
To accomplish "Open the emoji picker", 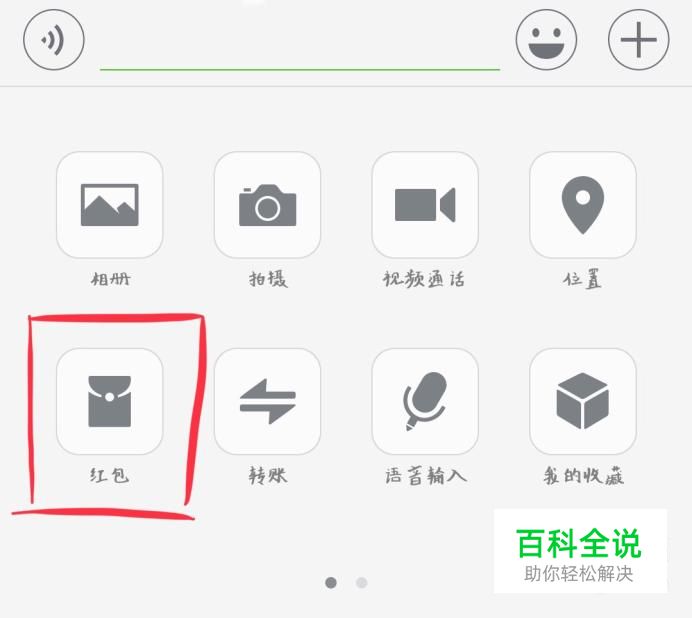I will 546,40.
